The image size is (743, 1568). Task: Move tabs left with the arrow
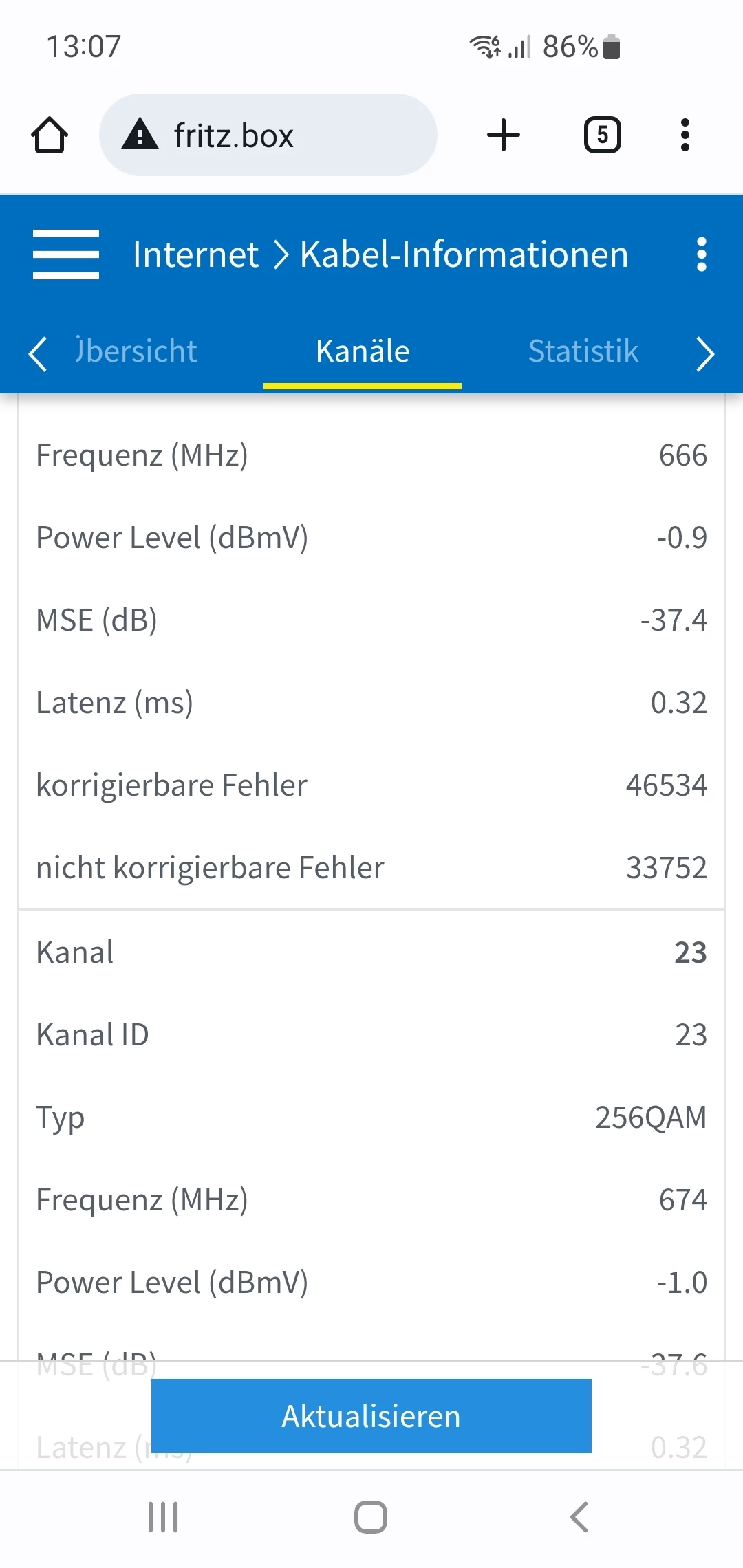38,353
